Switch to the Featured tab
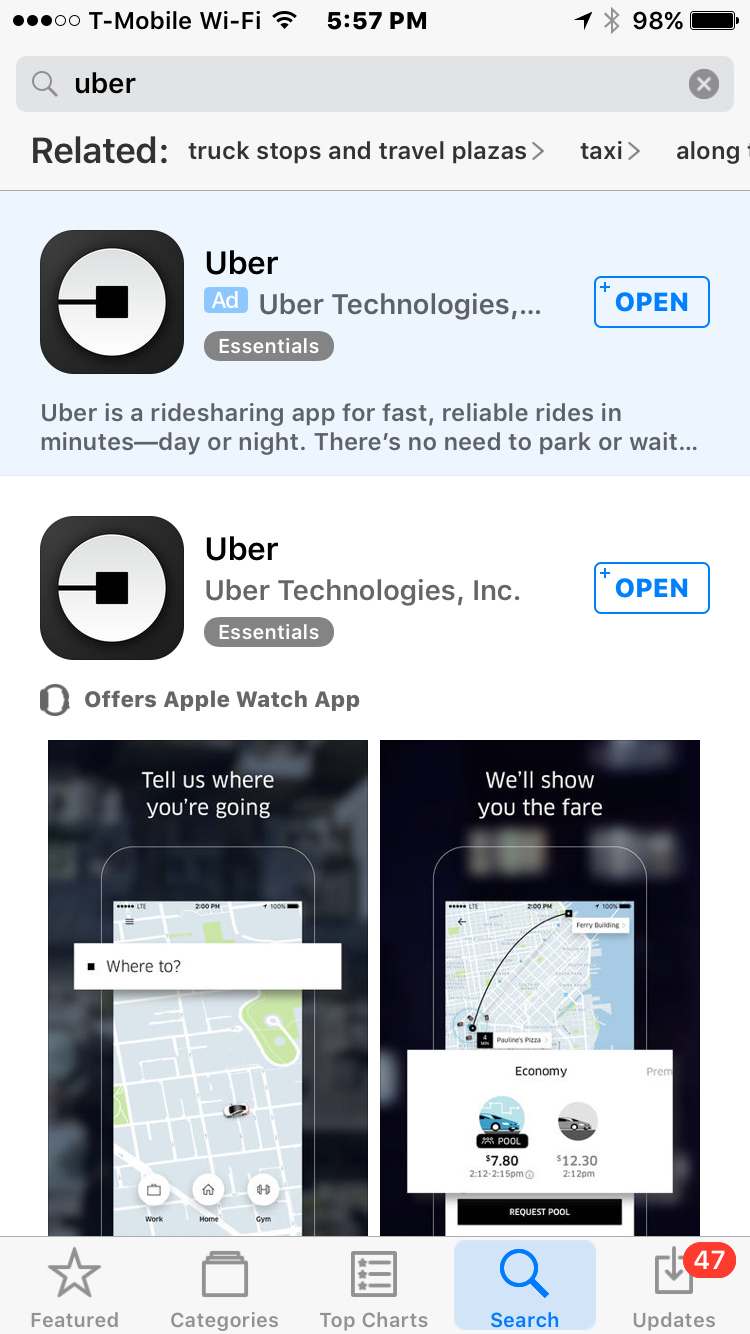This screenshot has width=750, height=1334. click(74, 1288)
